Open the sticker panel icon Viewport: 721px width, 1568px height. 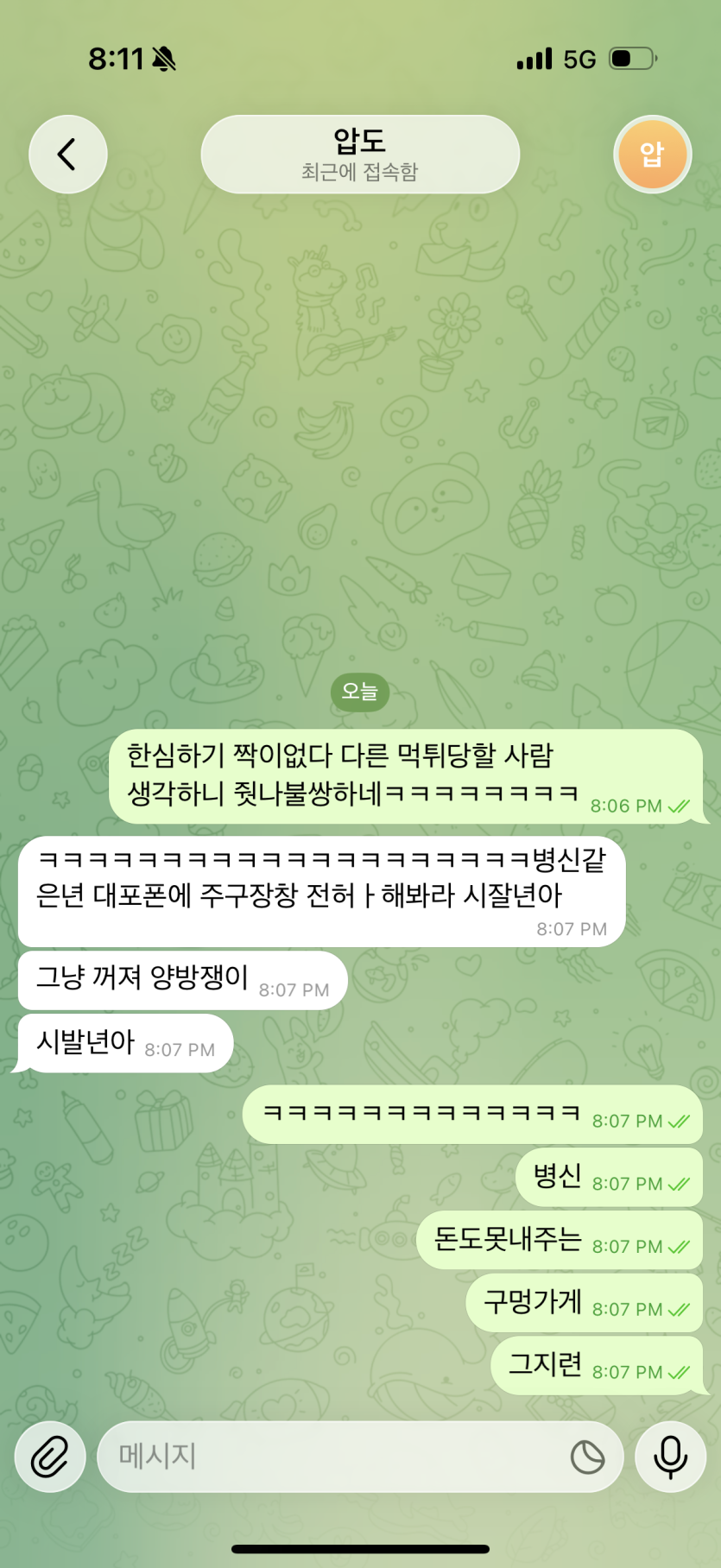click(587, 1457)
